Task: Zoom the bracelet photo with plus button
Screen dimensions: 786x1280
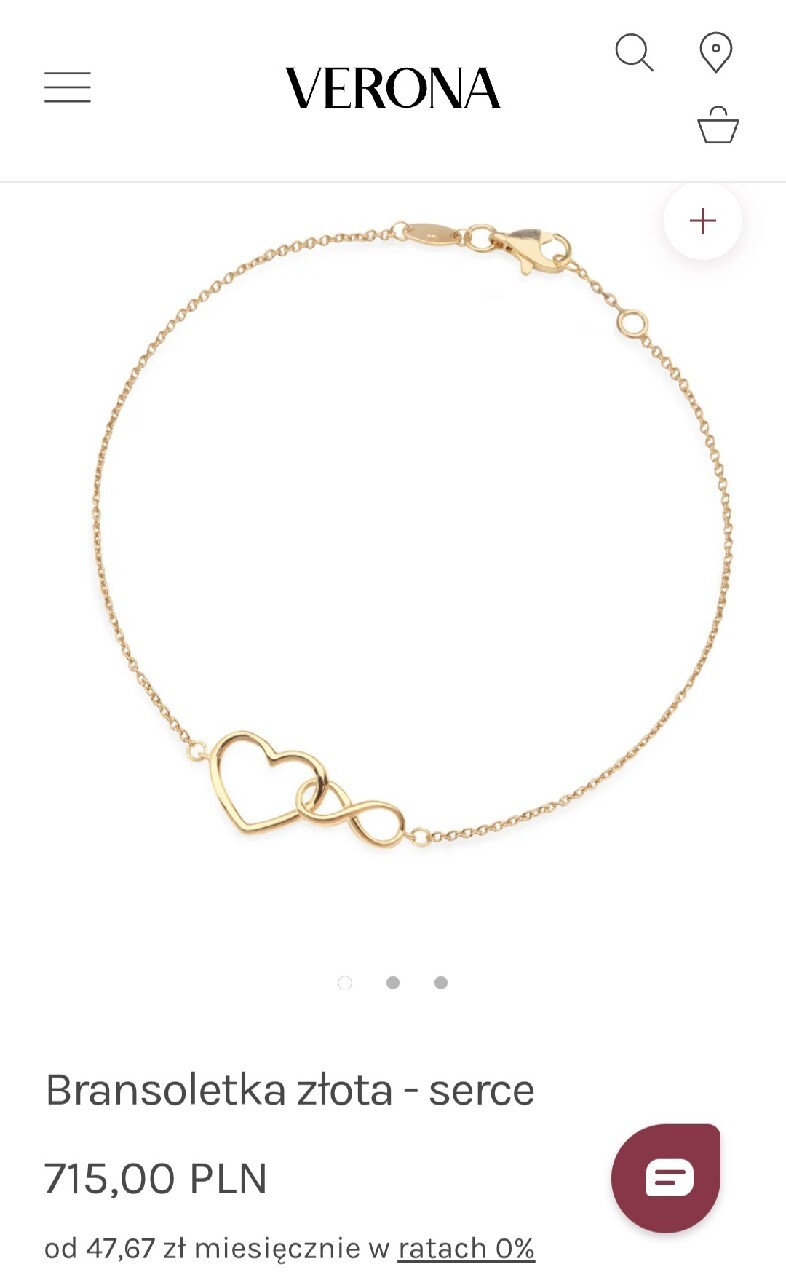Action: tap(703, 221)
